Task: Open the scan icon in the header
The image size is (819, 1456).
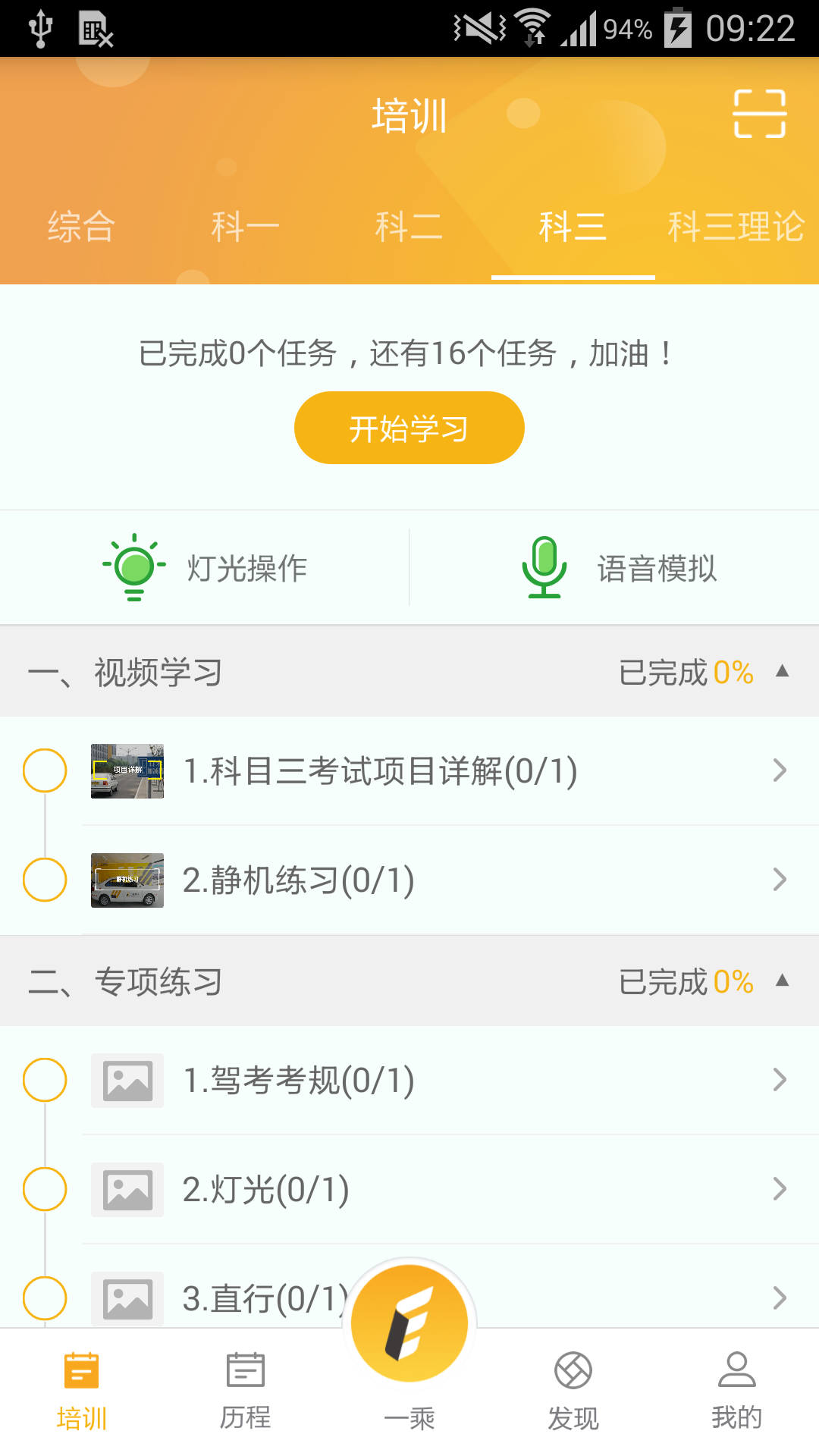Action: point(759,114)
